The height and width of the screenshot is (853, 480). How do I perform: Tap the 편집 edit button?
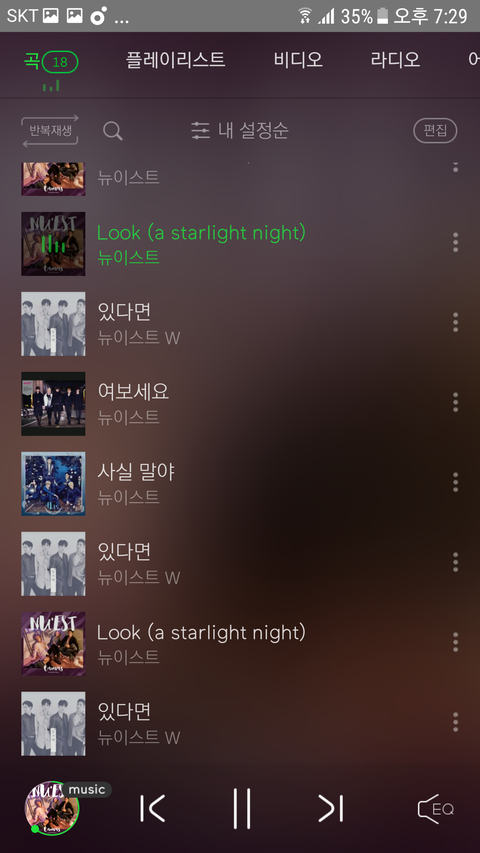point(435,131)
